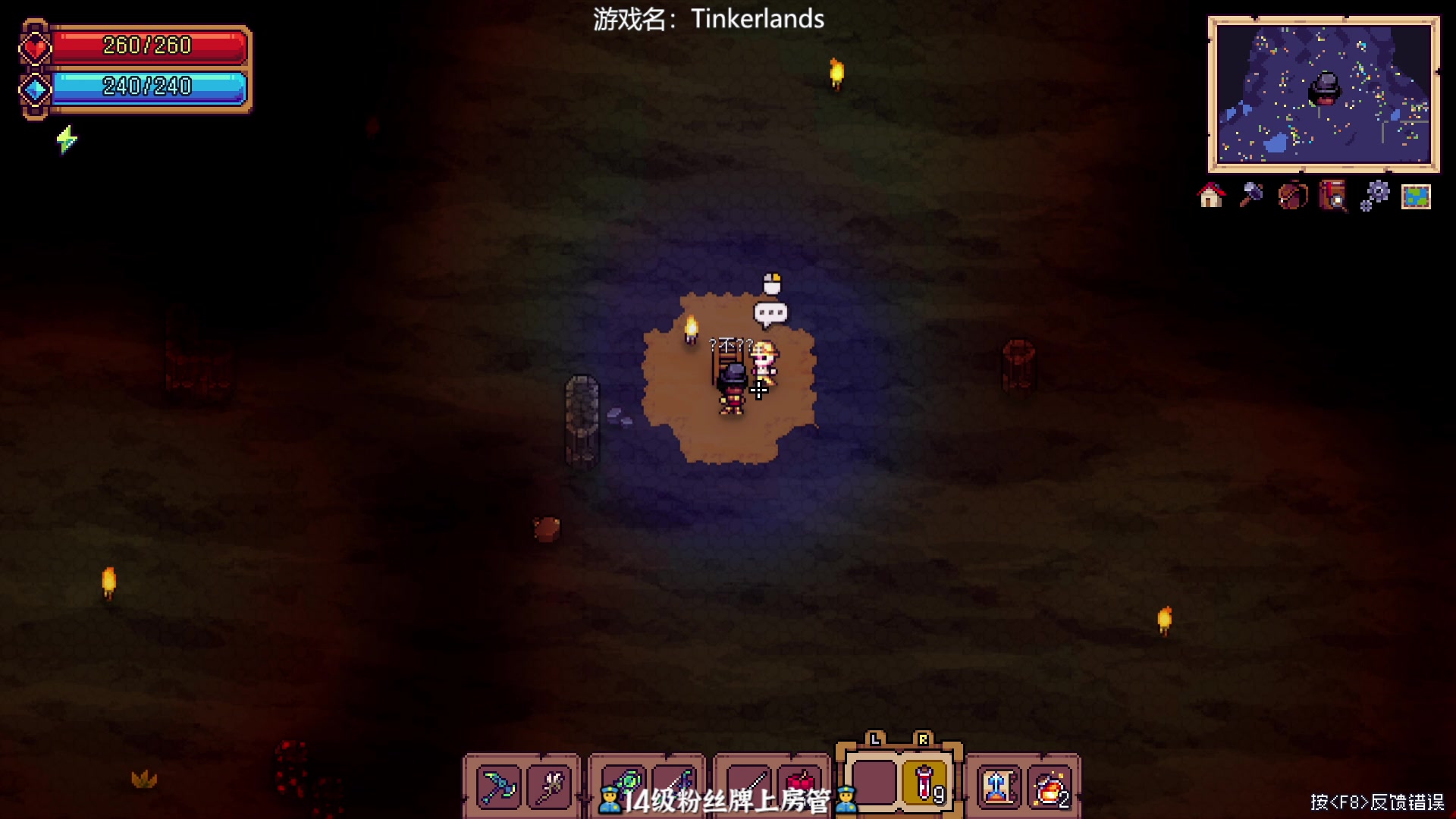Open the journal book with magnifier
This screenshot has width=1456, height=819.
(1333, 196)
